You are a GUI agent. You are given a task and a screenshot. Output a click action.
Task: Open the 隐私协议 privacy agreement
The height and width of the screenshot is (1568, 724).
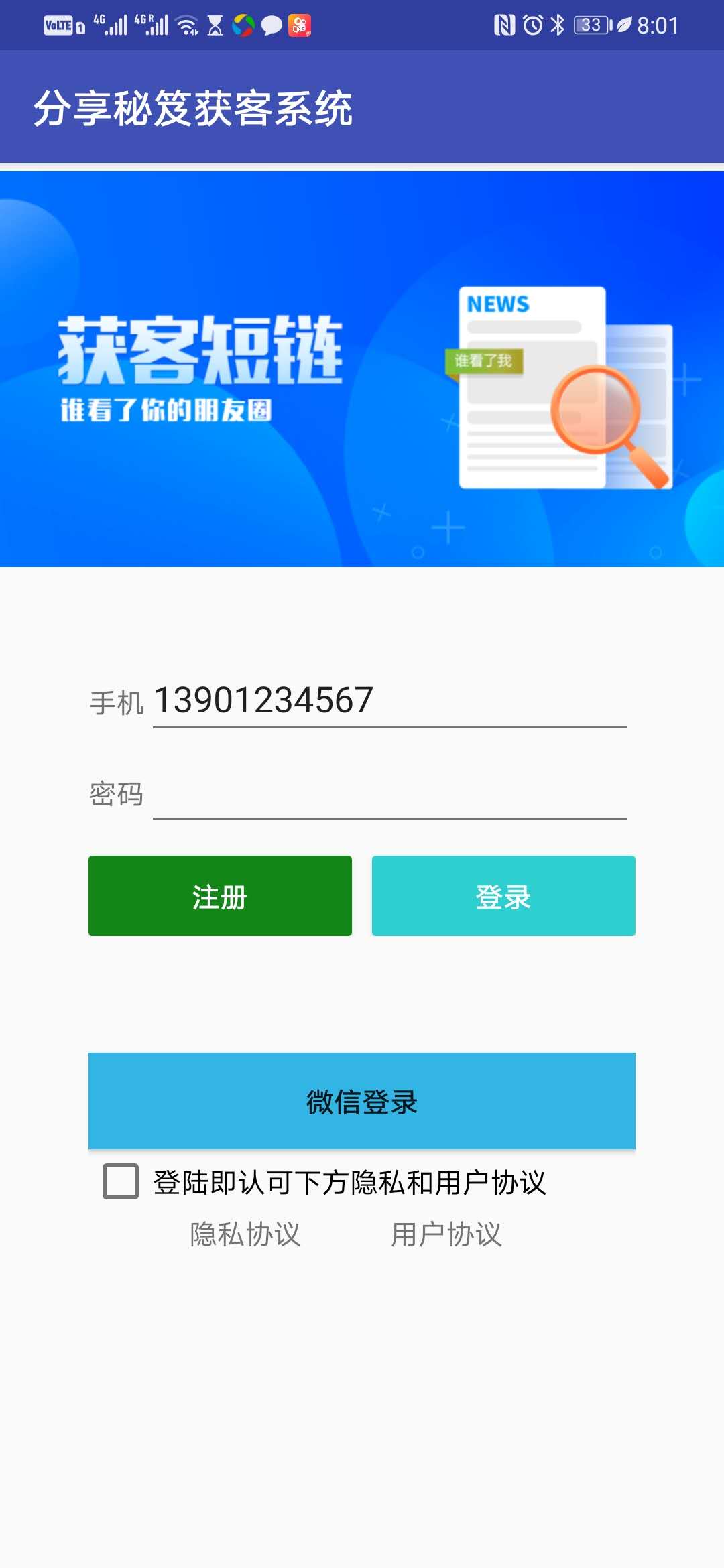pyautogui.click(x=245, y=1234)
